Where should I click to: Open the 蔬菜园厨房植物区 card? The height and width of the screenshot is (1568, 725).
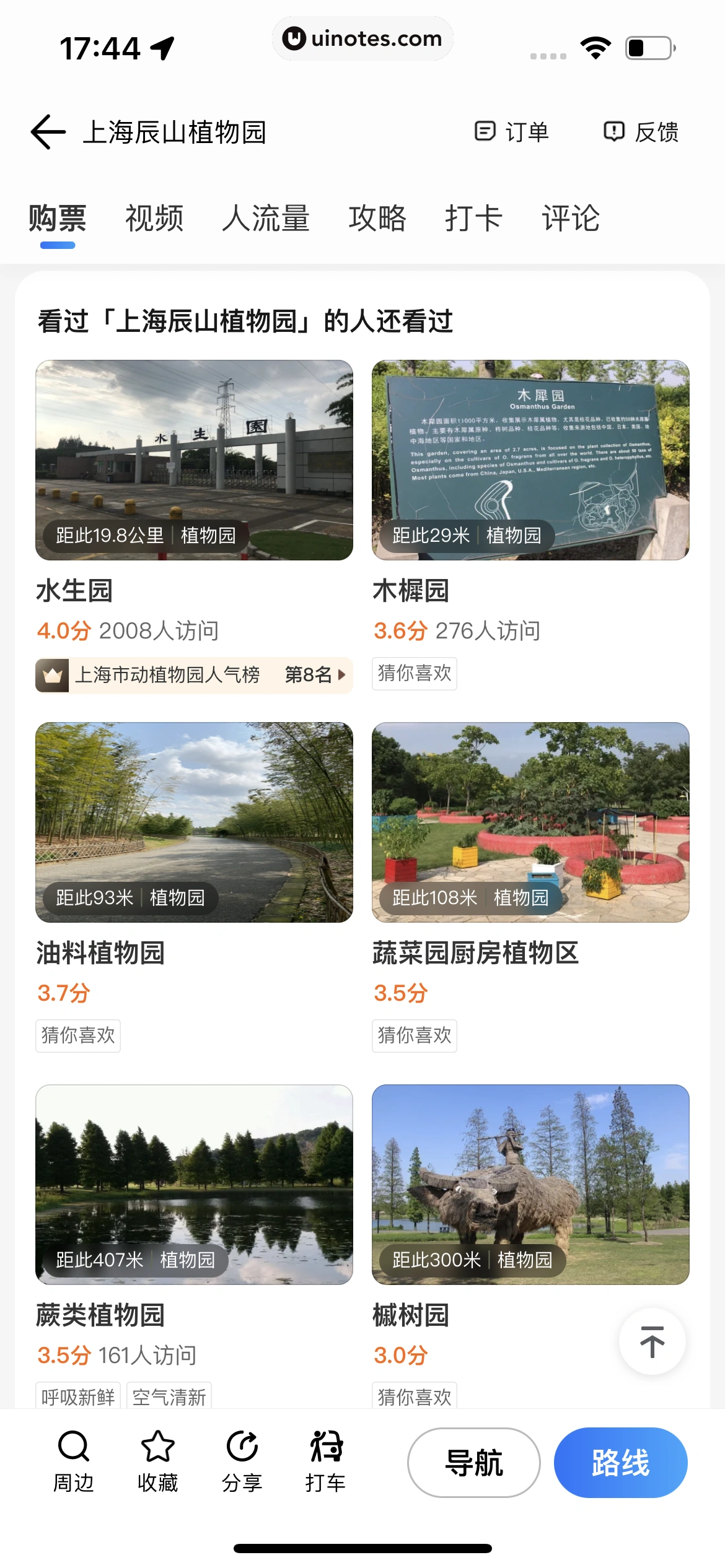pos(530,822)
